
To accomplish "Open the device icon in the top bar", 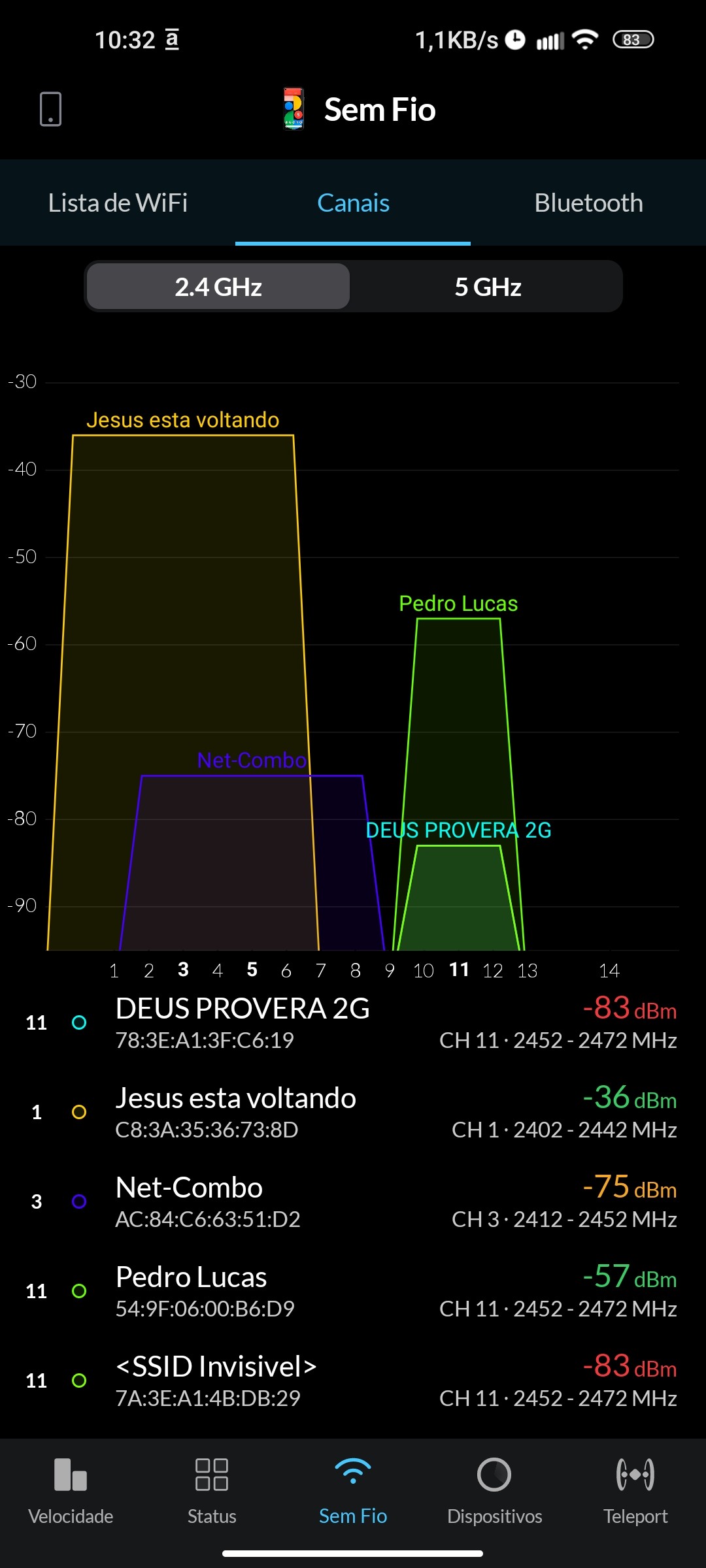I will (x=50, y=108).
